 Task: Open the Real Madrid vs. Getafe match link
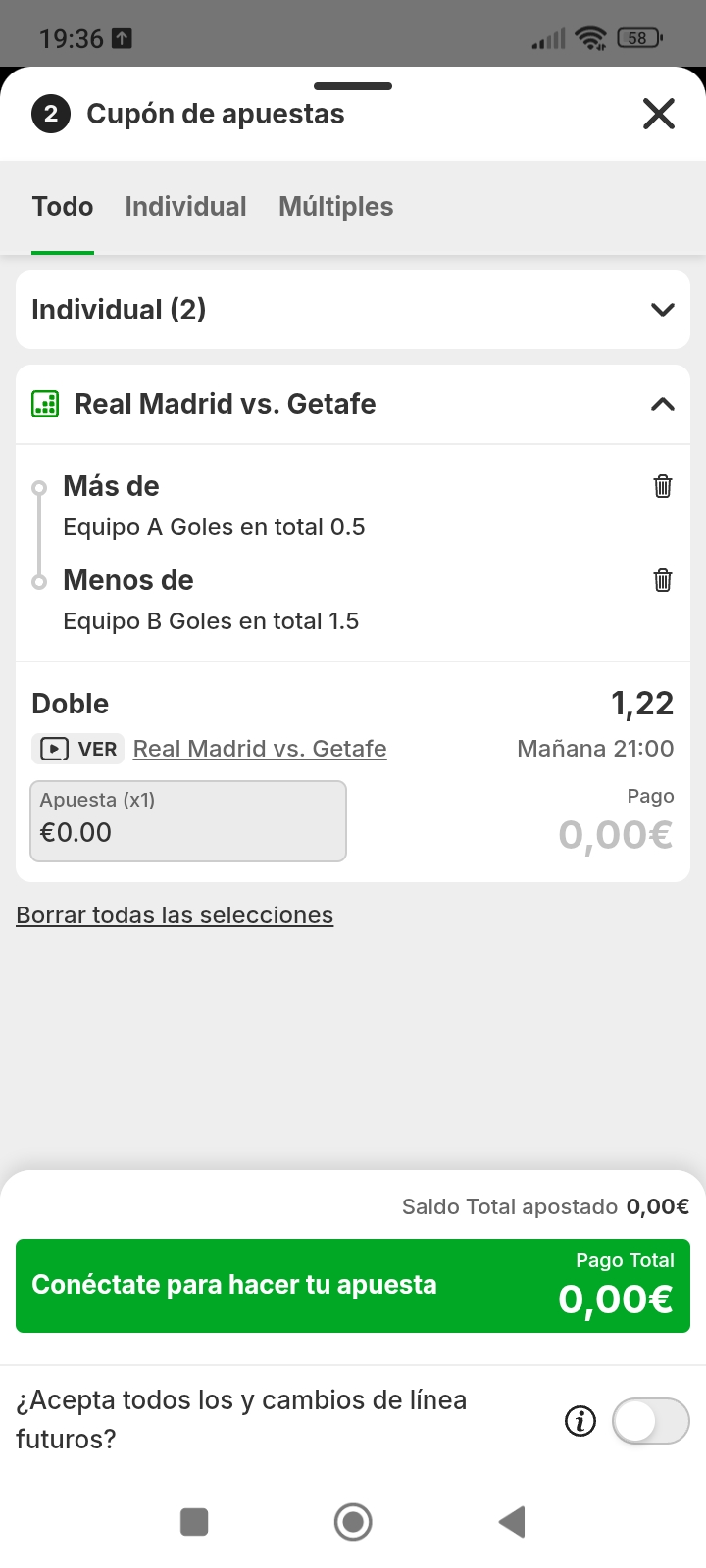(260, 749)
